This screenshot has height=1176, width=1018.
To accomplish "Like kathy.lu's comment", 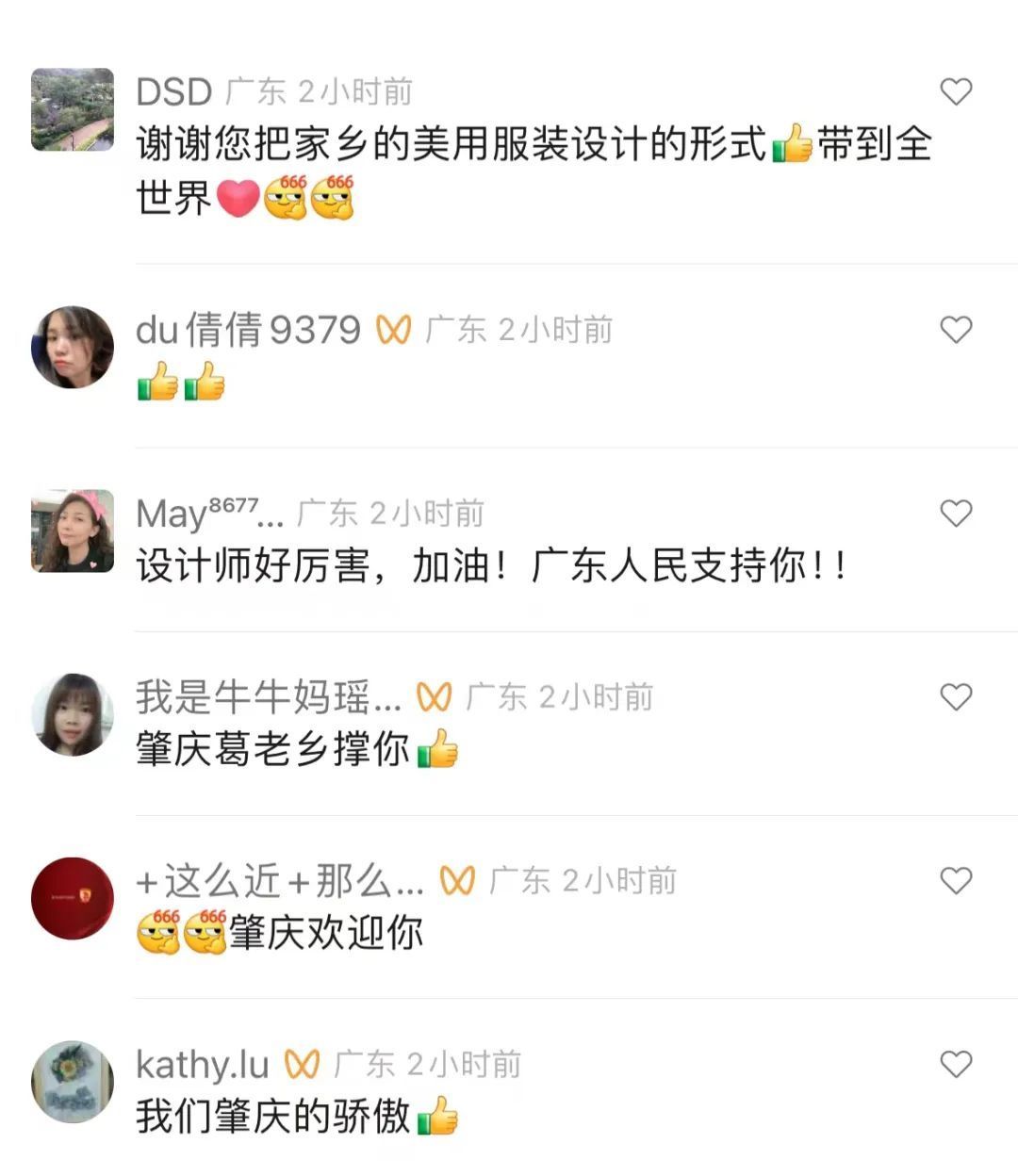I will (x=956, y=1065).
